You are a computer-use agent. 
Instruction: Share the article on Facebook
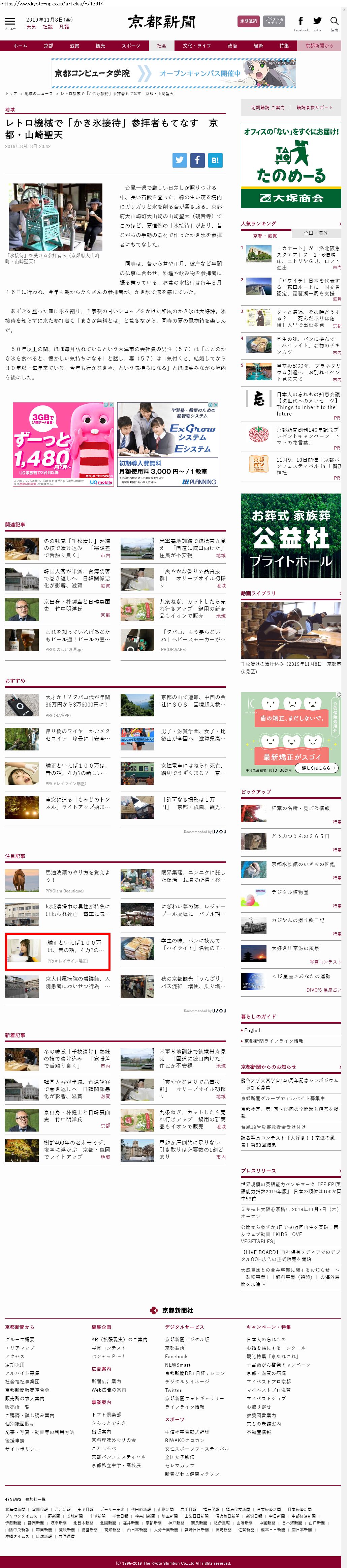point(197,161)
